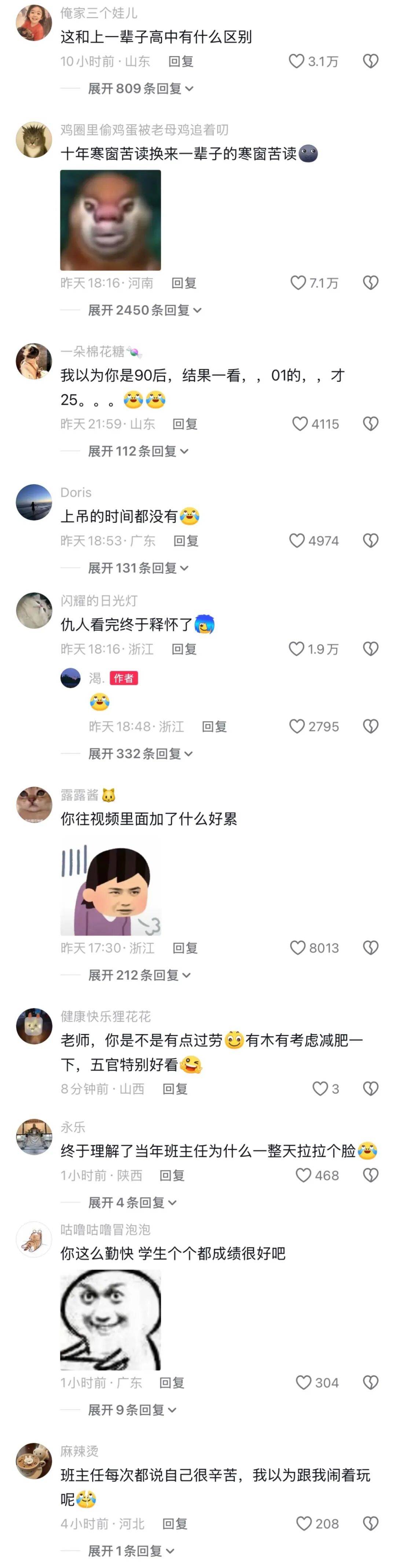This screenshot has height=1568, width=396.
Task: Open 露露酱's profile avatar
Action: coord(34,804)
